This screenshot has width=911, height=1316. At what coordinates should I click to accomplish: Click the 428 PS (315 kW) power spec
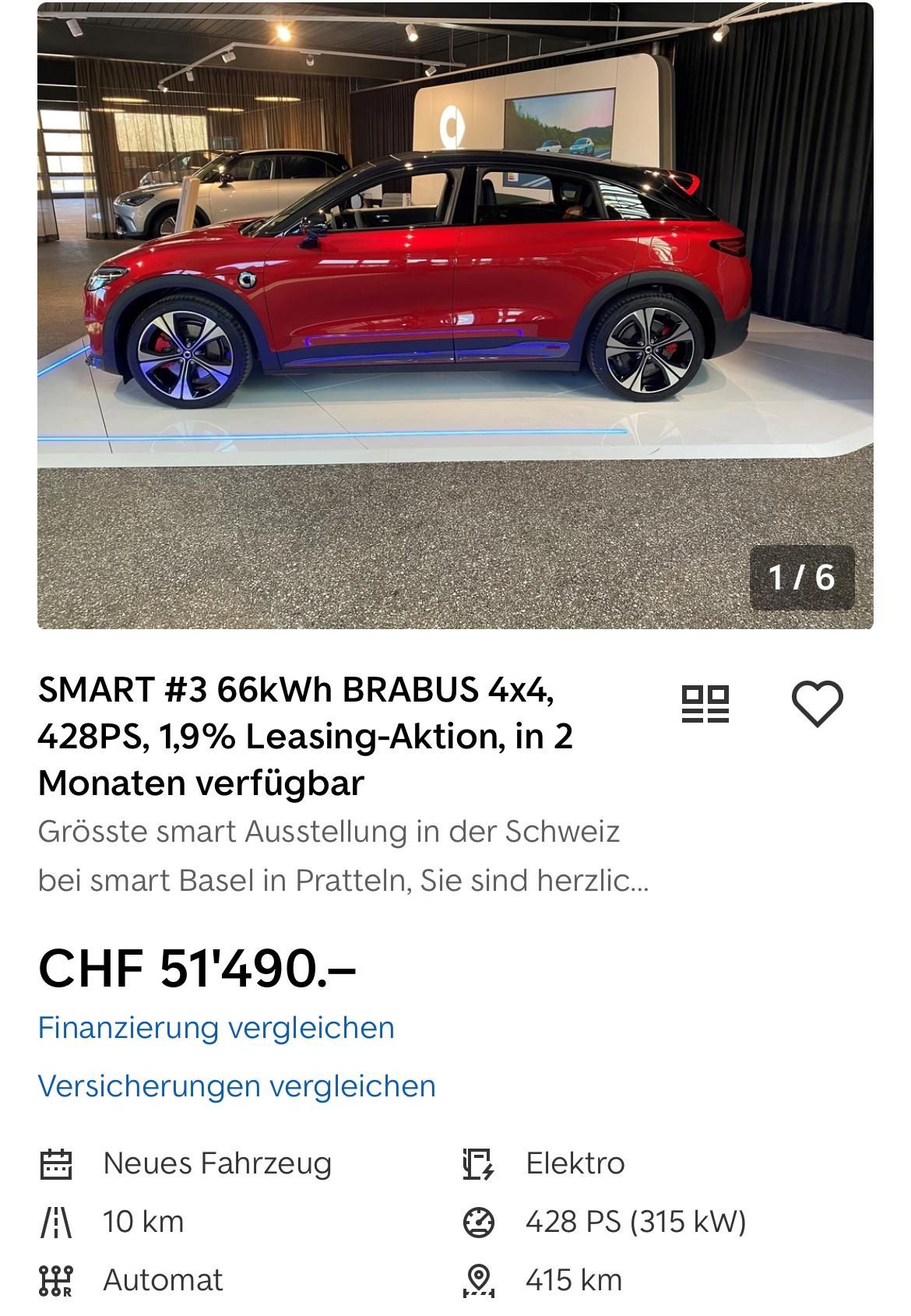point(637,1220)
